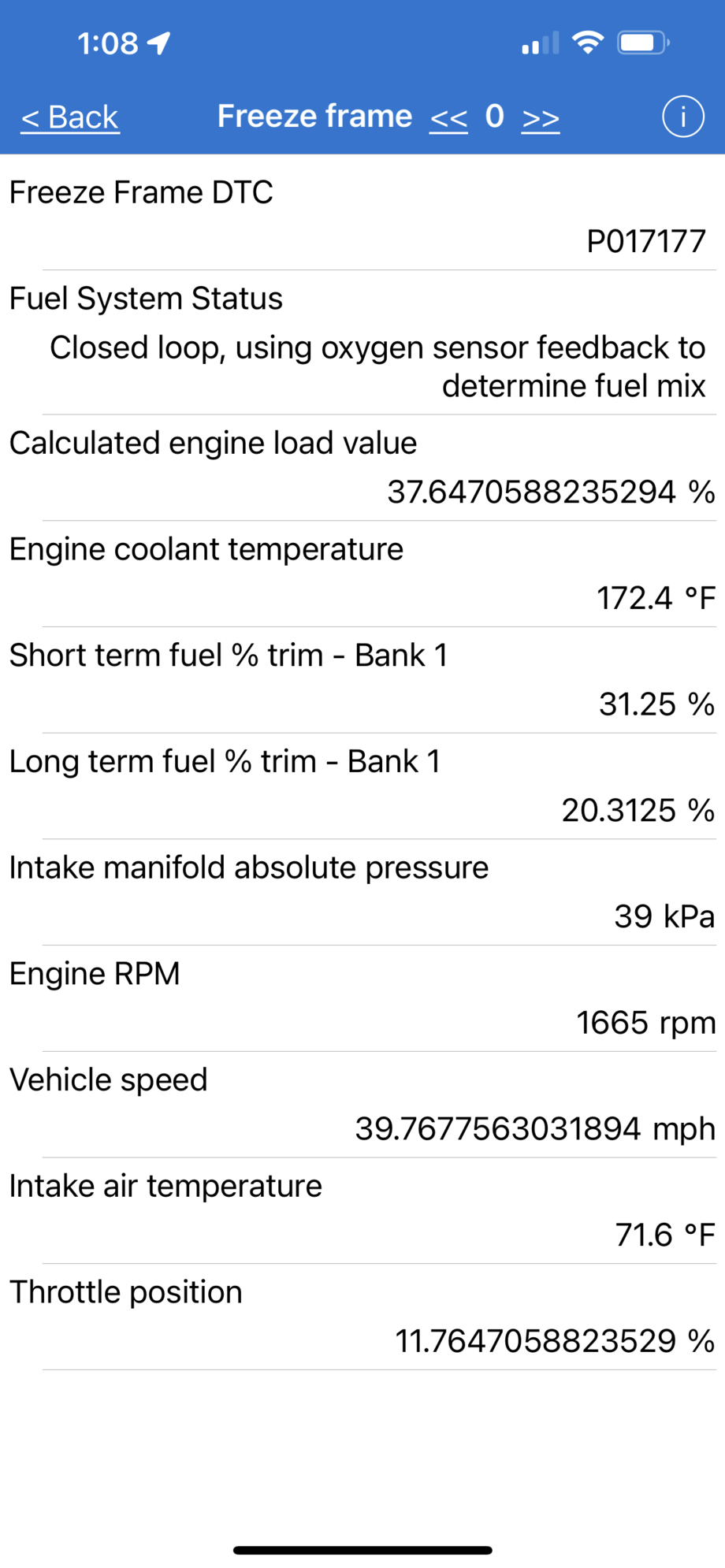The height and width of the screenshot is (1568, 725).
Task: Go to next freeze frame
Action: tap(541, 118)
